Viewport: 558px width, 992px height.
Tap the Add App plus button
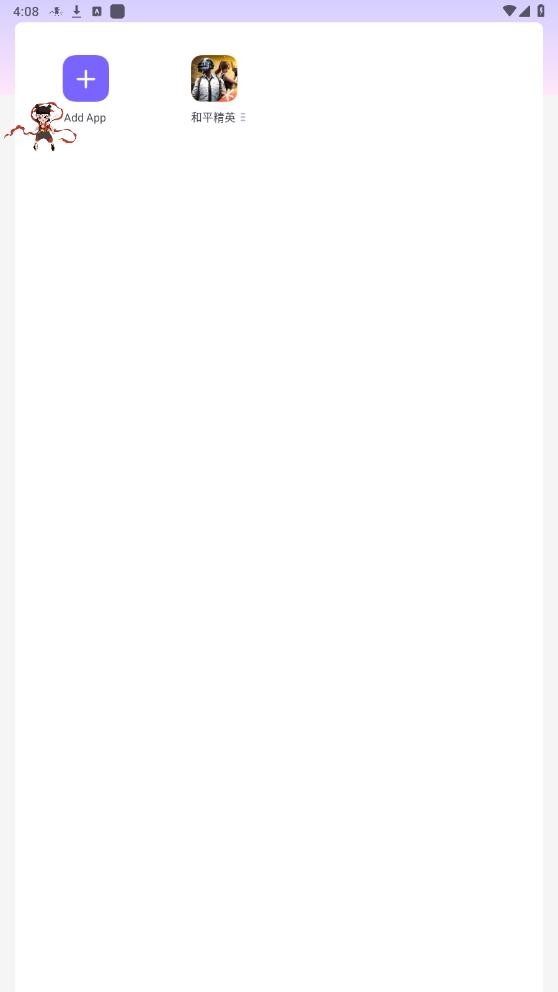tap(85, 78)
